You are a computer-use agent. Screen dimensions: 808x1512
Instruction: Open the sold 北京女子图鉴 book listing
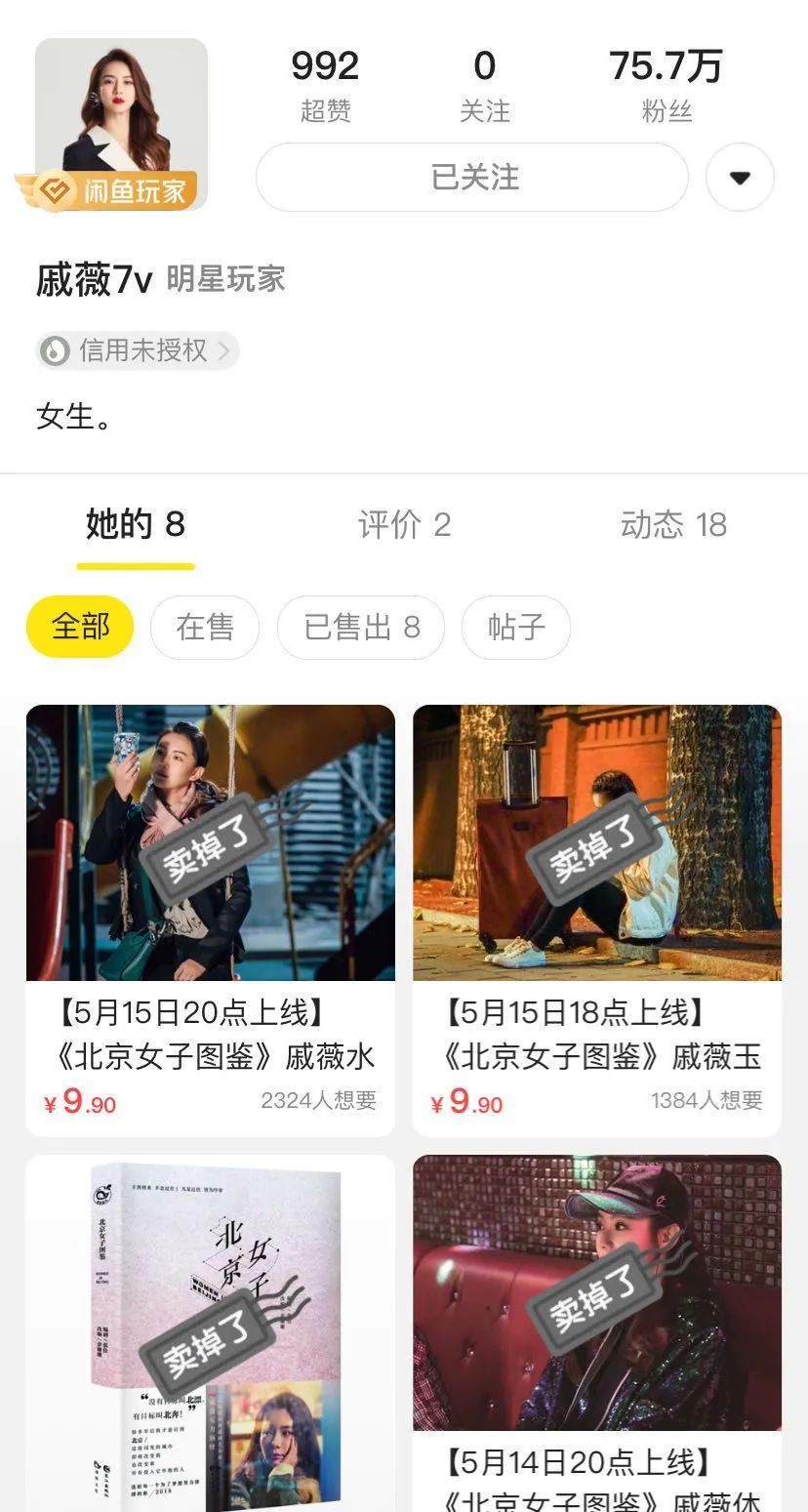click(x=211, y=1332)
